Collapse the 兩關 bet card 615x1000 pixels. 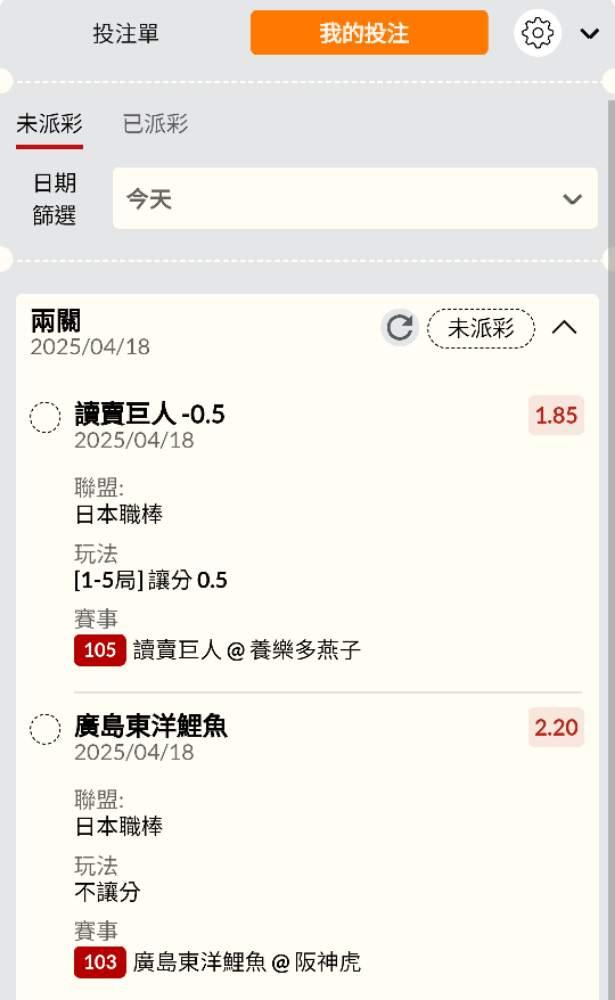click(565, 327)
